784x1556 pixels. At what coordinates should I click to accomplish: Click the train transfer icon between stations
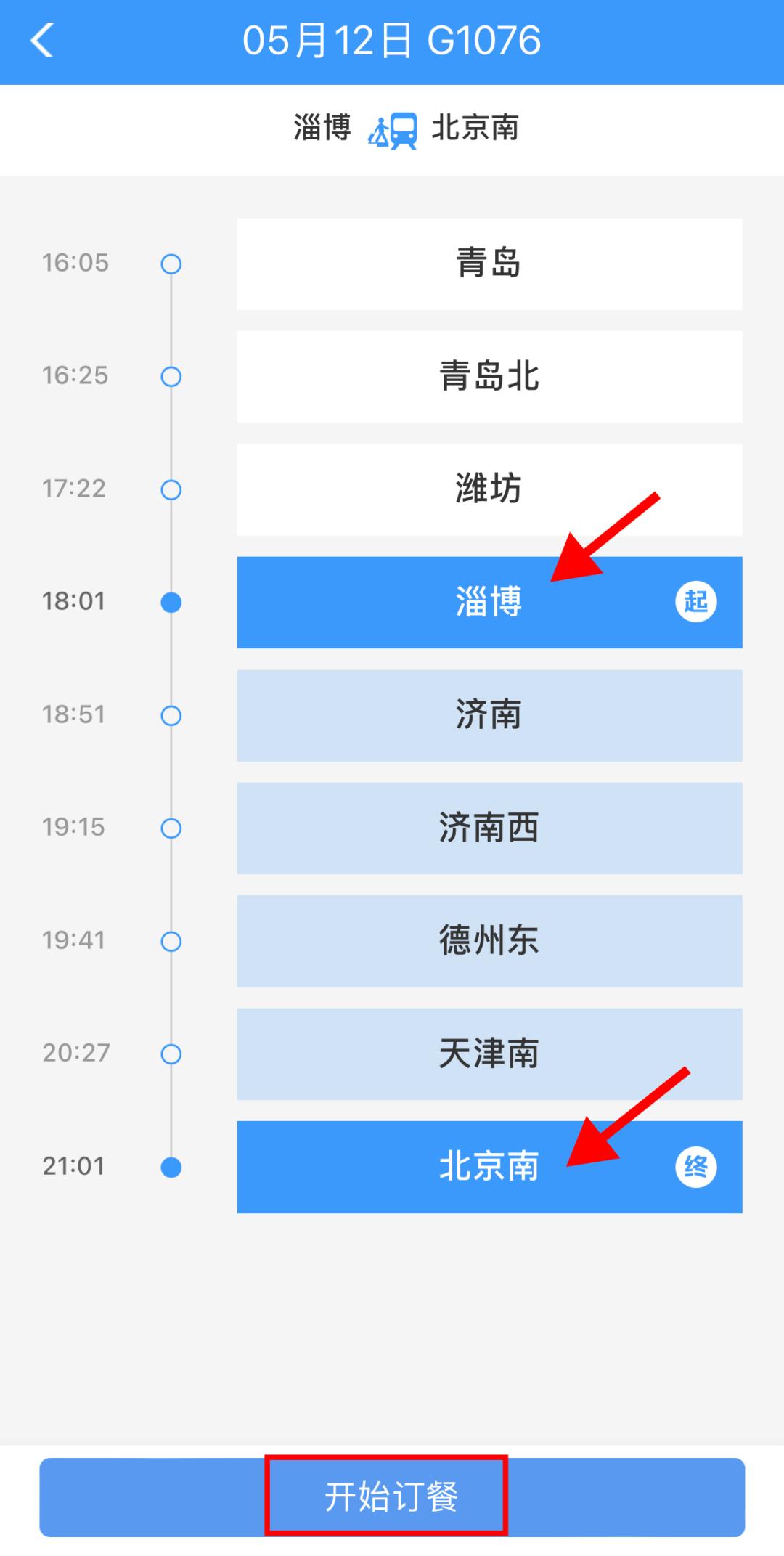[x=393, y=131]
